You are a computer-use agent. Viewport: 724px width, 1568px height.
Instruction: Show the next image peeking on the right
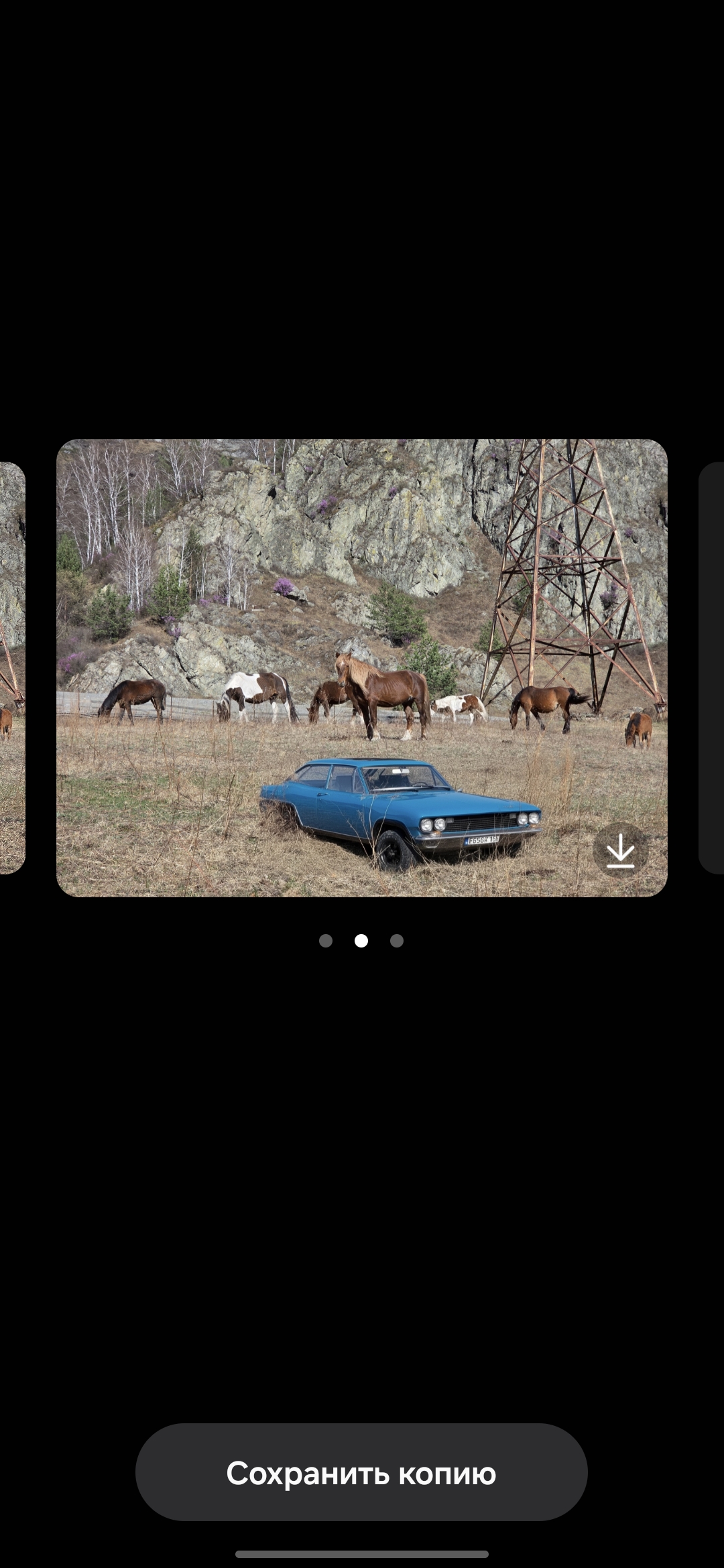coord(712,667)
